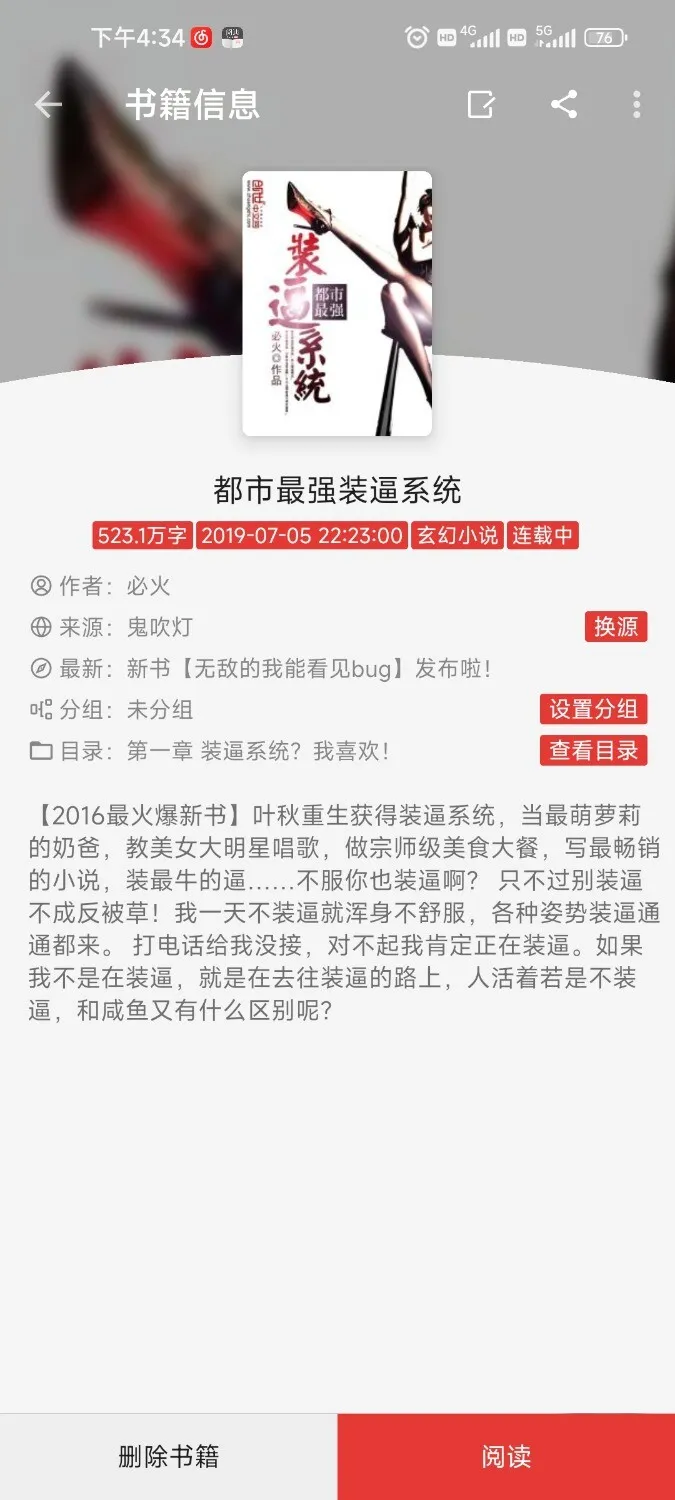Screen dimensions: 675x1500
Task: Share this book
Action: tap(564, 104)
